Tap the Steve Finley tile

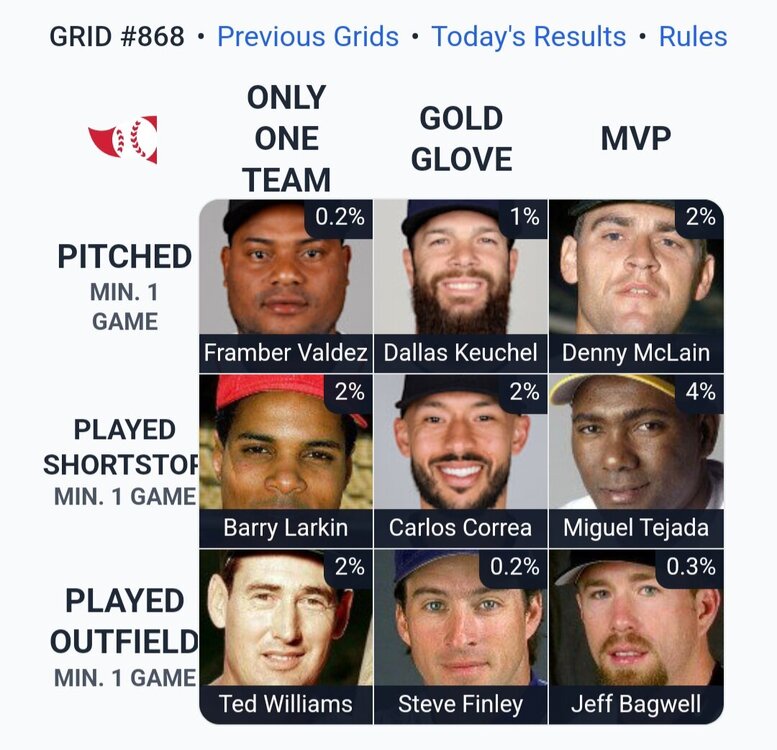pyautogui.click(x=461, y=635)
